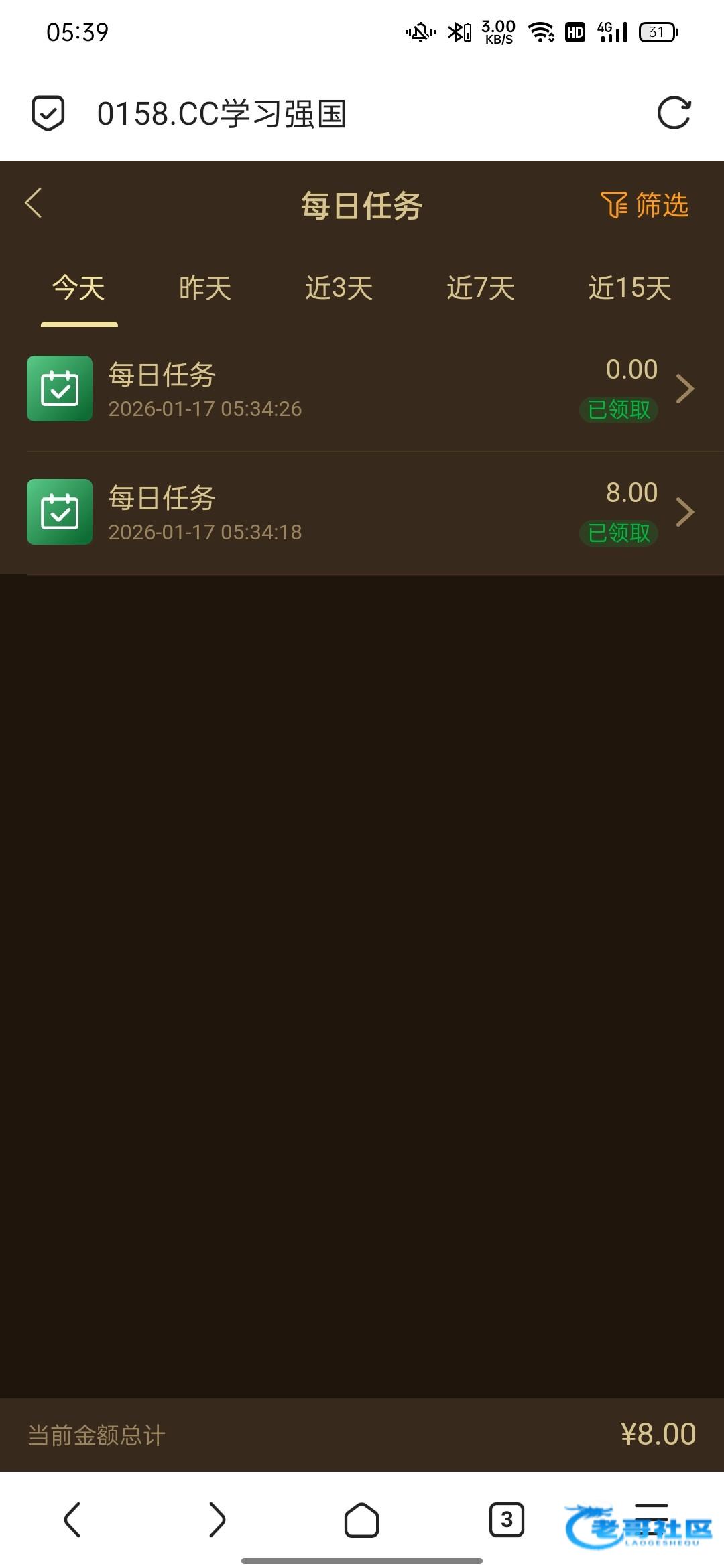Open the 筛选 filter options
This screenshot has height=1568, width=724.
click(644, 205)
